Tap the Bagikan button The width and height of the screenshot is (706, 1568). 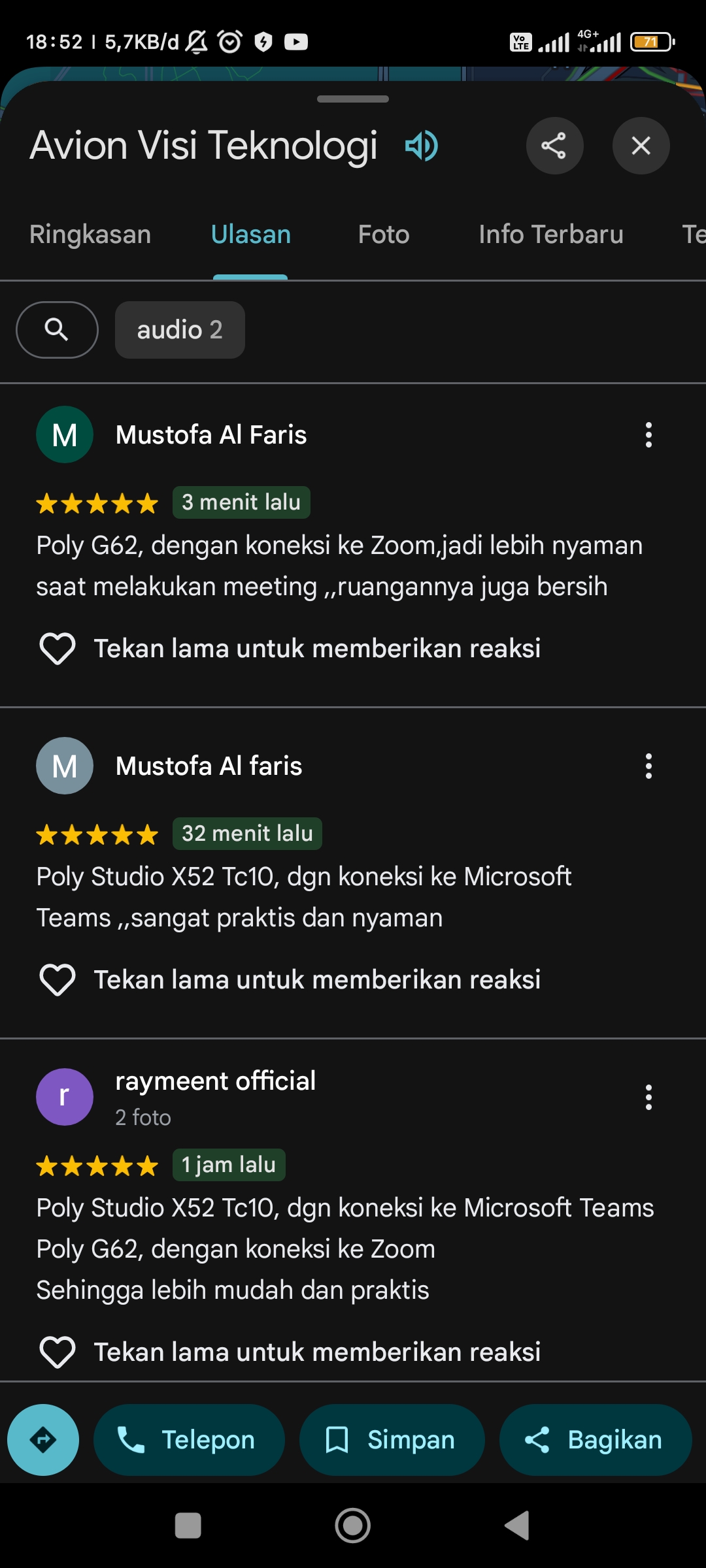(x=596, y=1440)
